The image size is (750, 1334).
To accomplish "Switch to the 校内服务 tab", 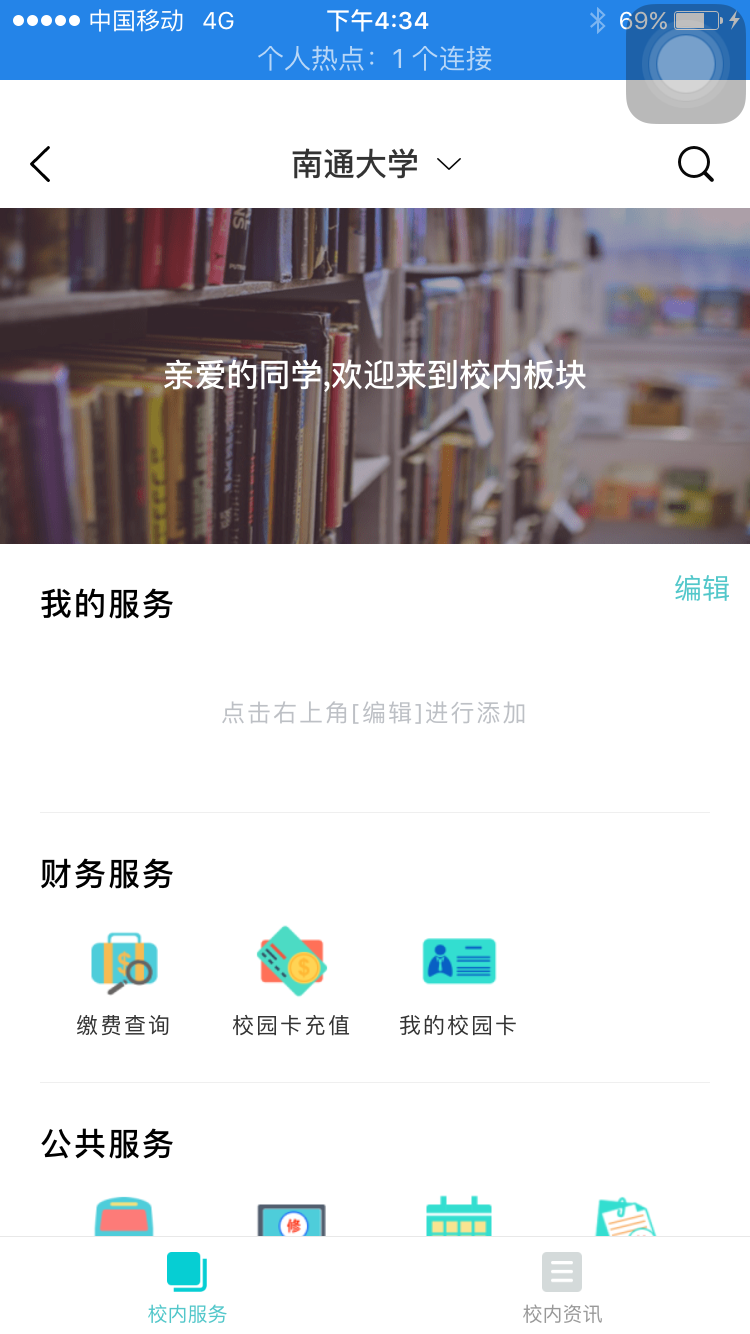I will pos(187,1286).
